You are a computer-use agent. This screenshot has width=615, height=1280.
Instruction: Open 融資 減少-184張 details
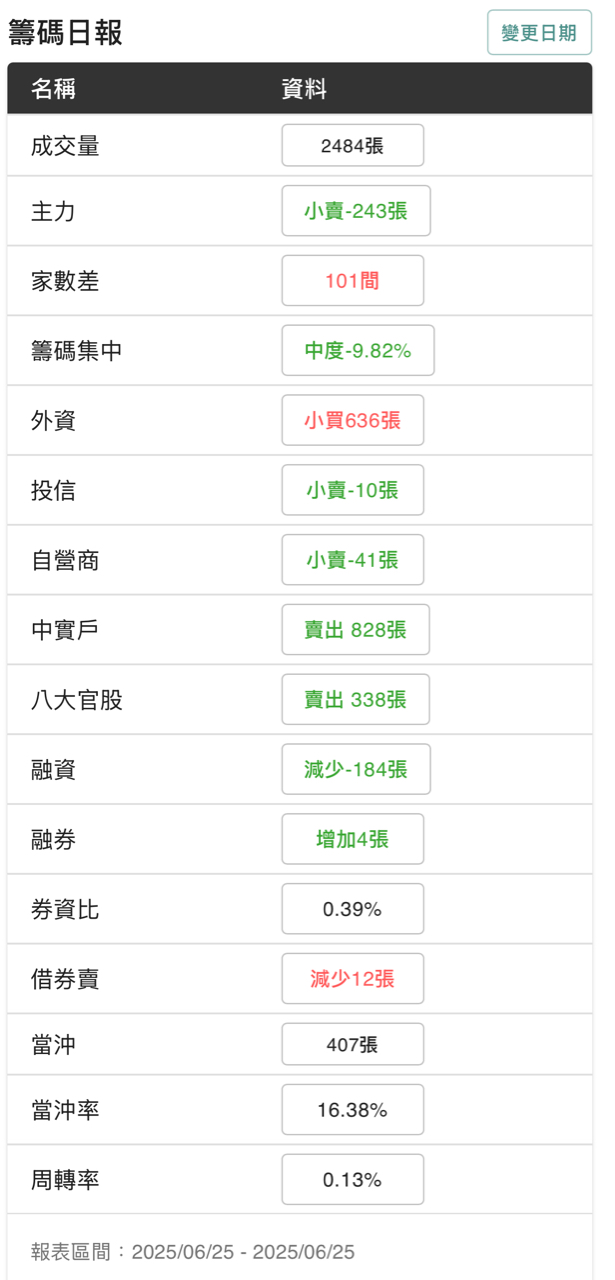(x=356, y=770)
